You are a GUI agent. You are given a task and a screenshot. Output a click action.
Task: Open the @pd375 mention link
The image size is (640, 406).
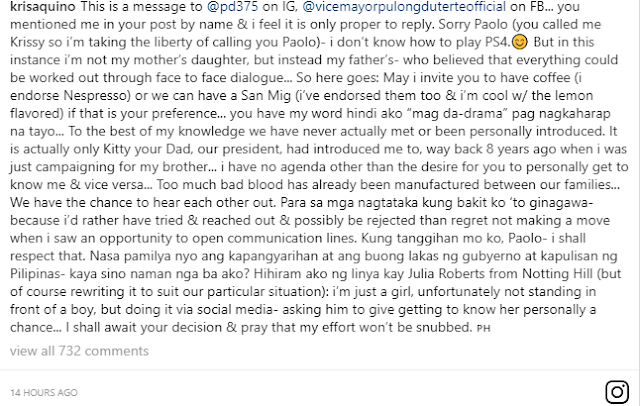tap(232, 7)
